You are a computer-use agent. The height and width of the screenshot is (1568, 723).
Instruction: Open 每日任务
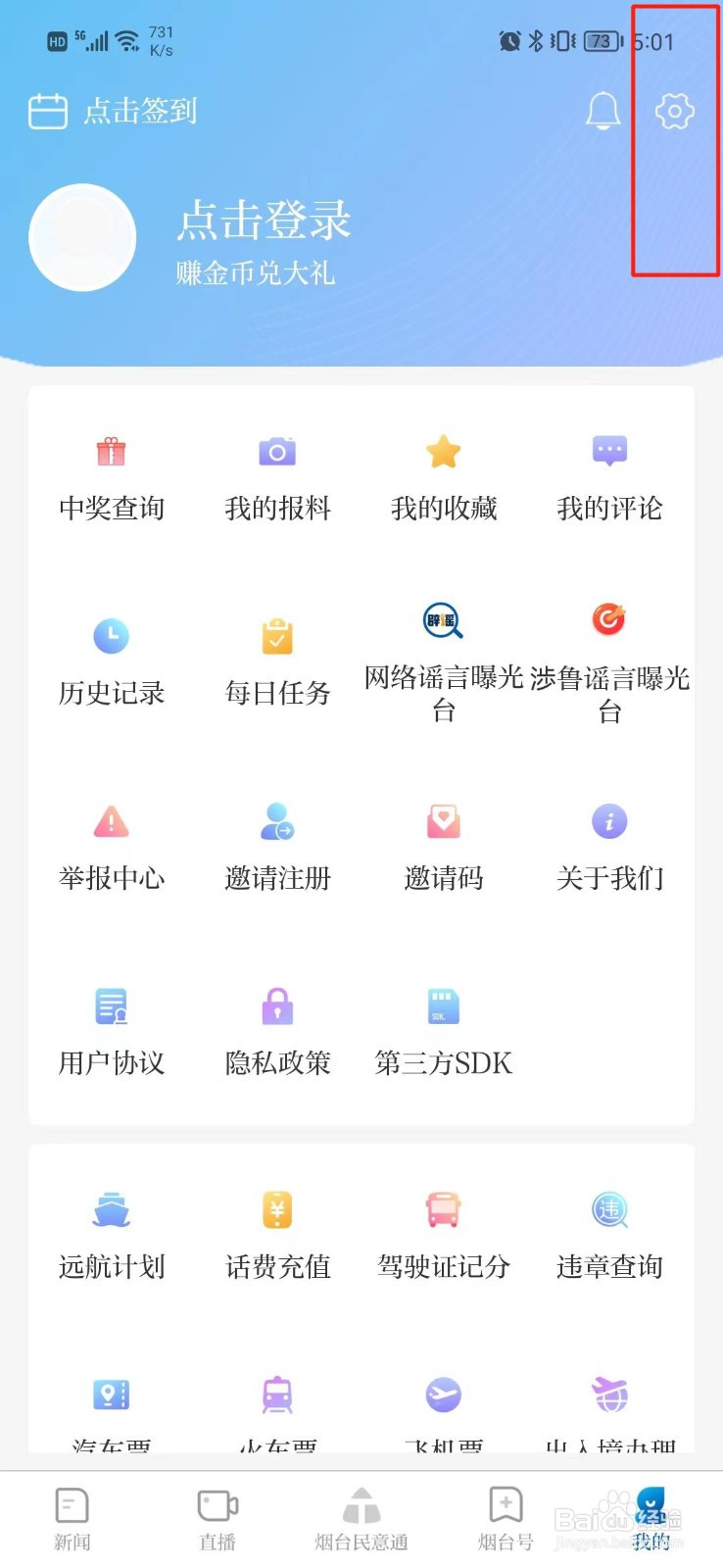[x=277, y=664]
